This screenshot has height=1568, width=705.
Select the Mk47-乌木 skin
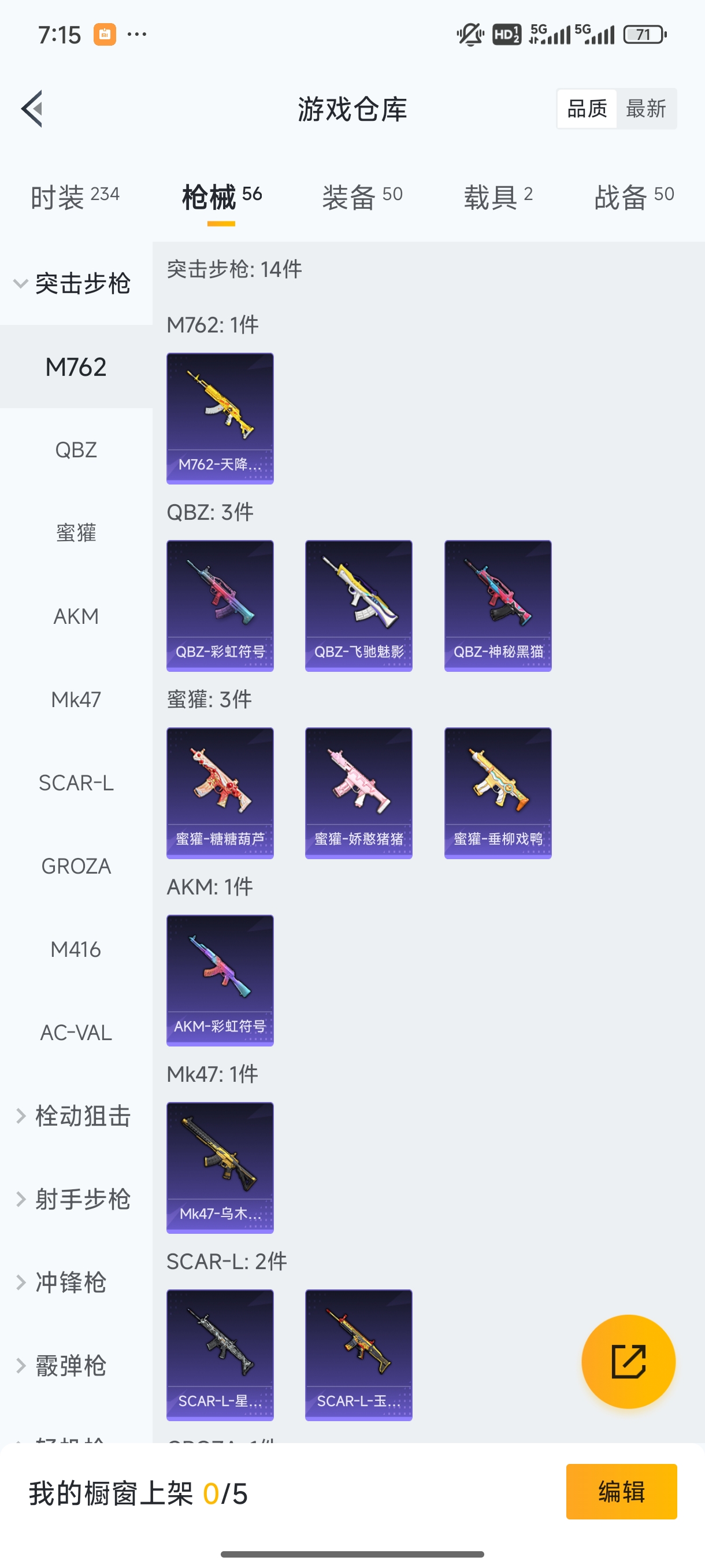pos(220,1168)
